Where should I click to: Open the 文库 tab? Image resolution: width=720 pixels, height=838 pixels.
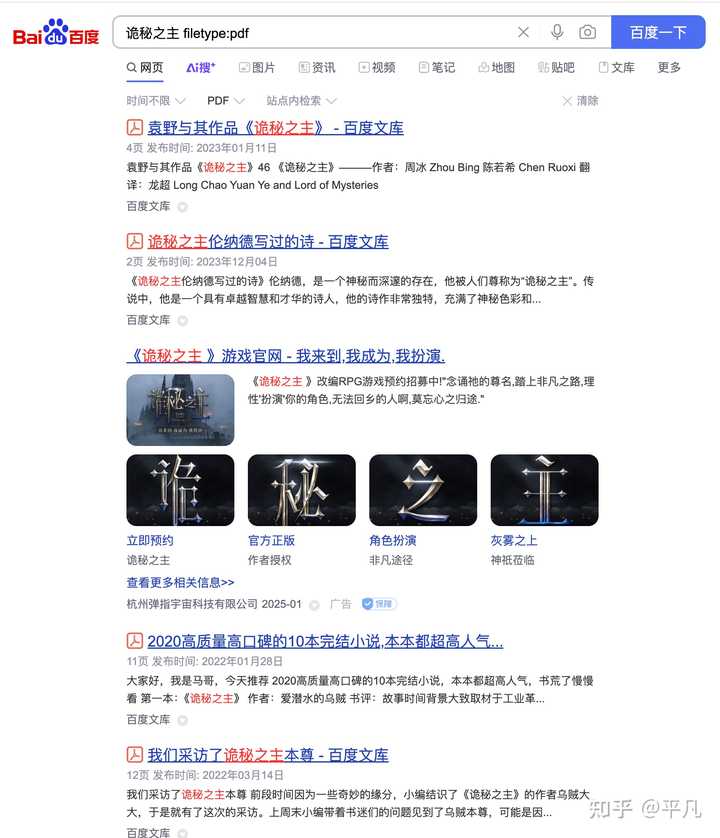[x=616, y=67]
